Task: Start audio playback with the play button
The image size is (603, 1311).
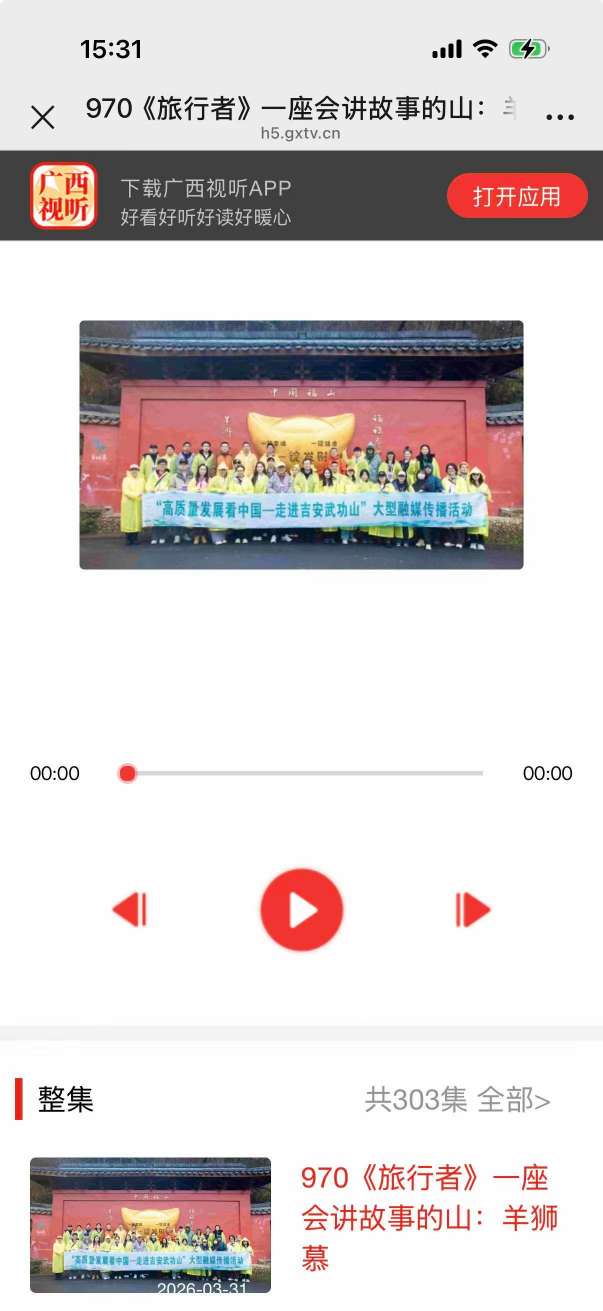Action: pos(301,910)
